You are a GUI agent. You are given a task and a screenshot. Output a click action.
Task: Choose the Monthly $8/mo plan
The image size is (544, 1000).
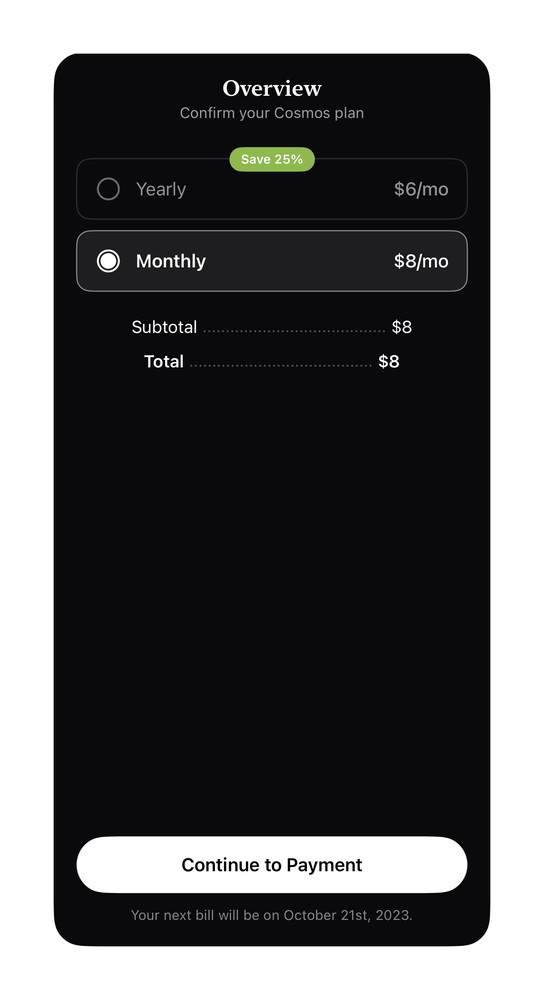[x=272, y=261]
